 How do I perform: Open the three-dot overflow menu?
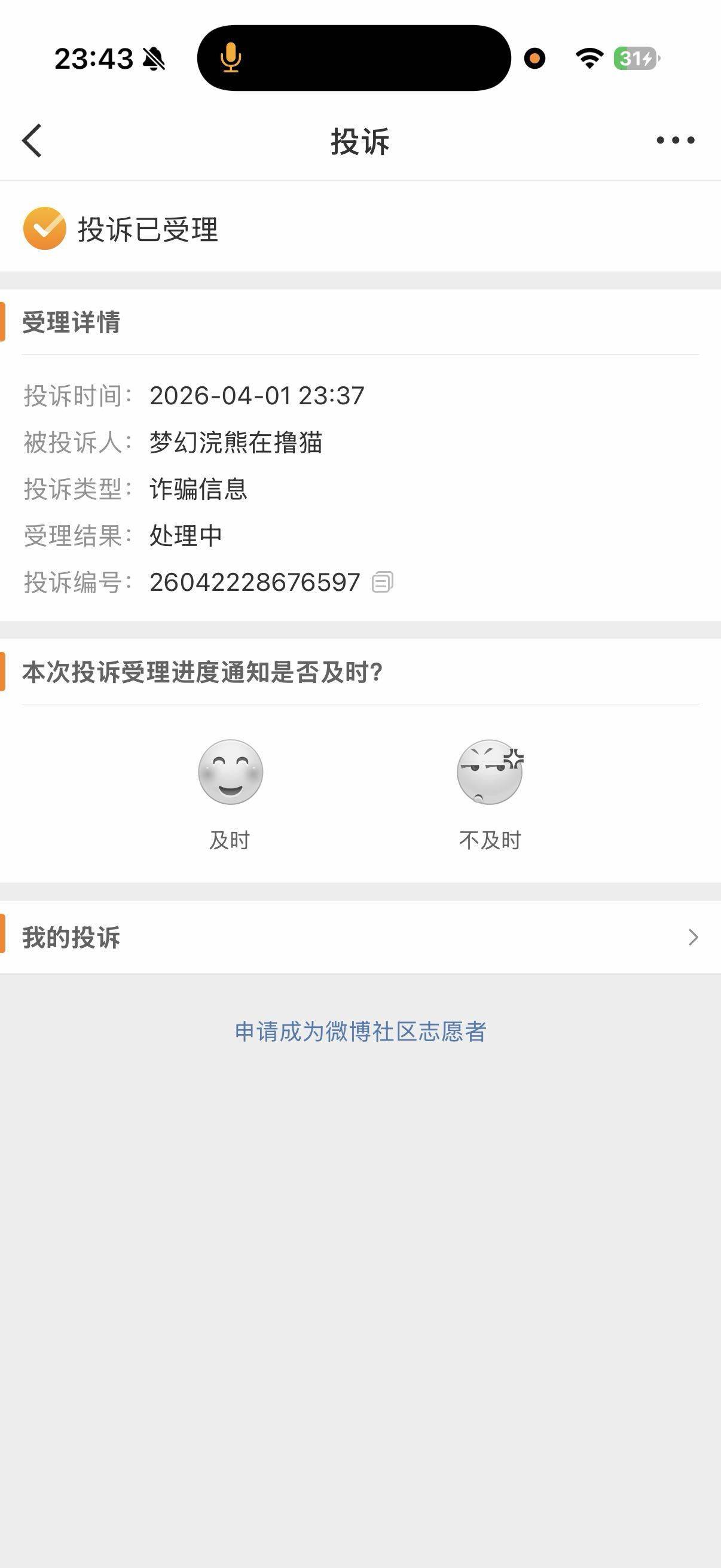click(x=675, y=141)
